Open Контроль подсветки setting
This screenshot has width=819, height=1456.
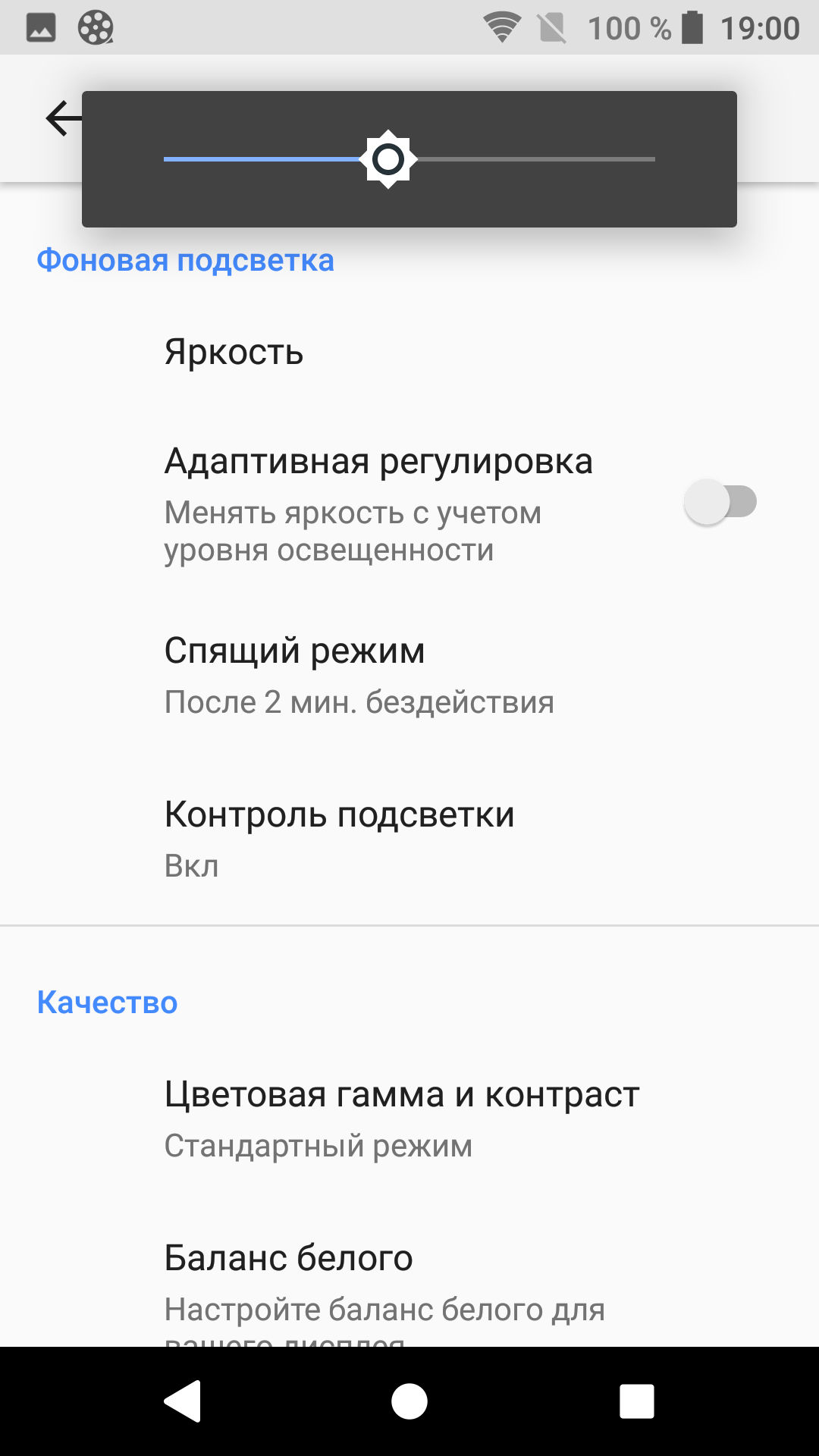[339, 839]
